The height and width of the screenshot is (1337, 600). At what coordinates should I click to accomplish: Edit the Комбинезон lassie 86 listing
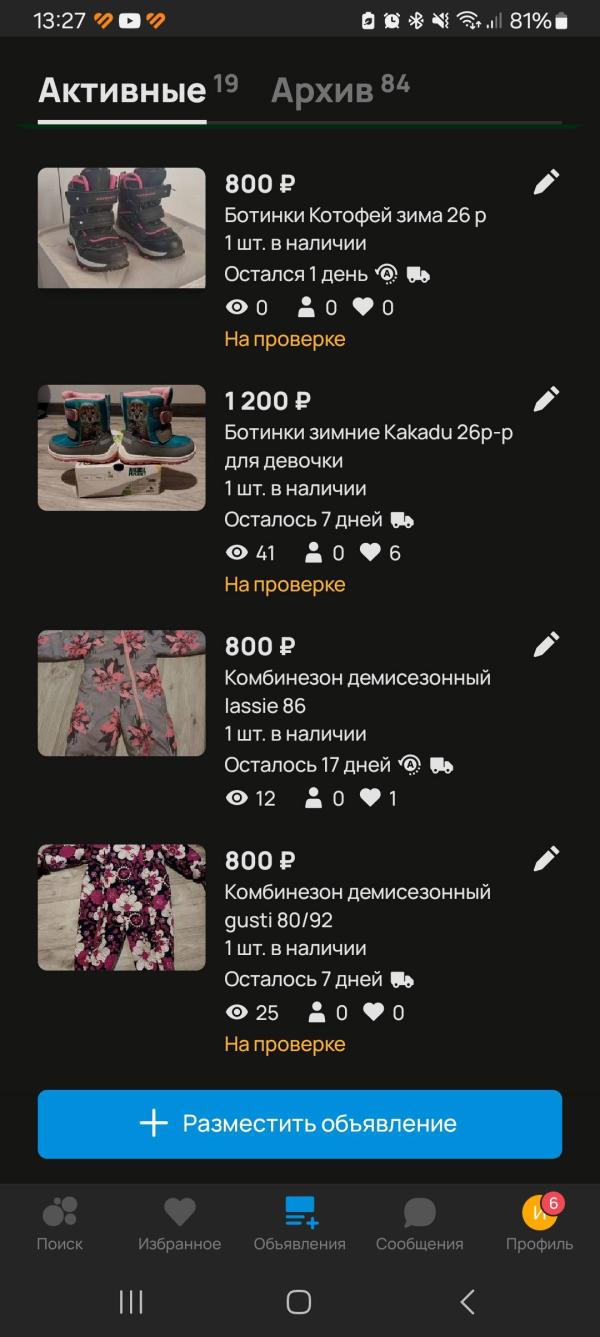click(x=546, y=644)
